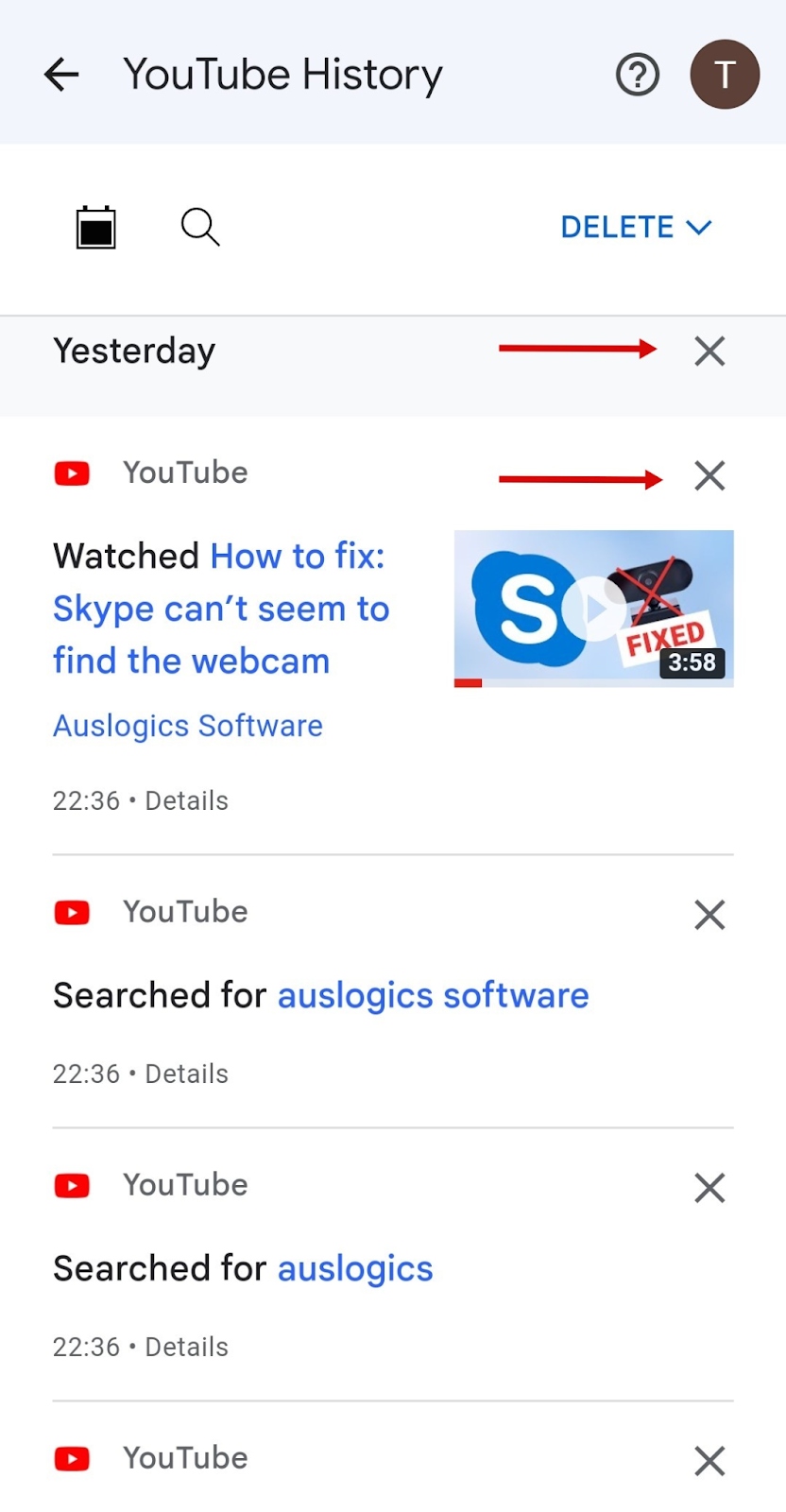Viewport: 786px width, 1512px height.
Task: Remove the watched Skype webcam video entry
Action: [709, 475]
